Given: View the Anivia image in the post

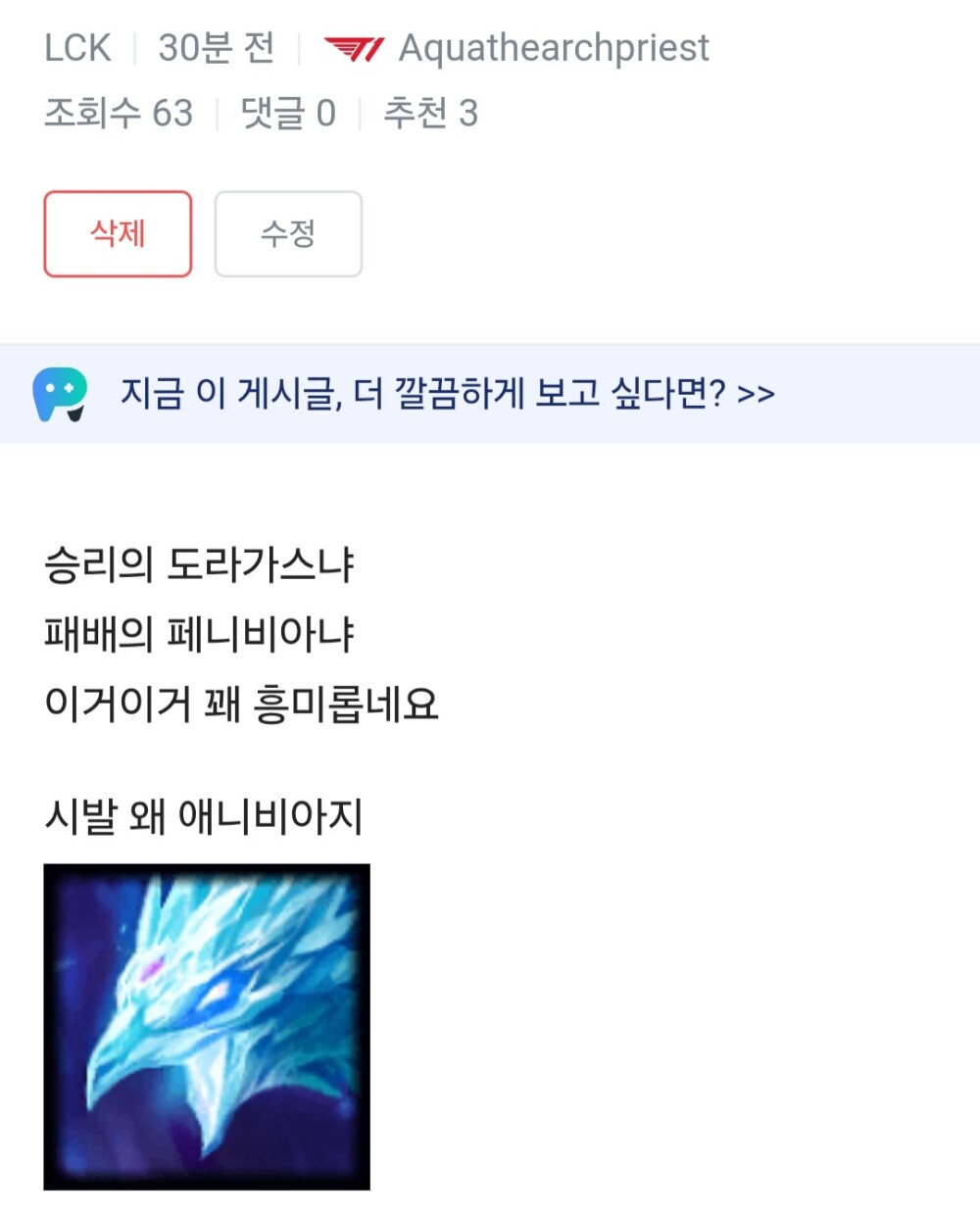Looking at the screenshot, I should click(x=207, y=1026).
